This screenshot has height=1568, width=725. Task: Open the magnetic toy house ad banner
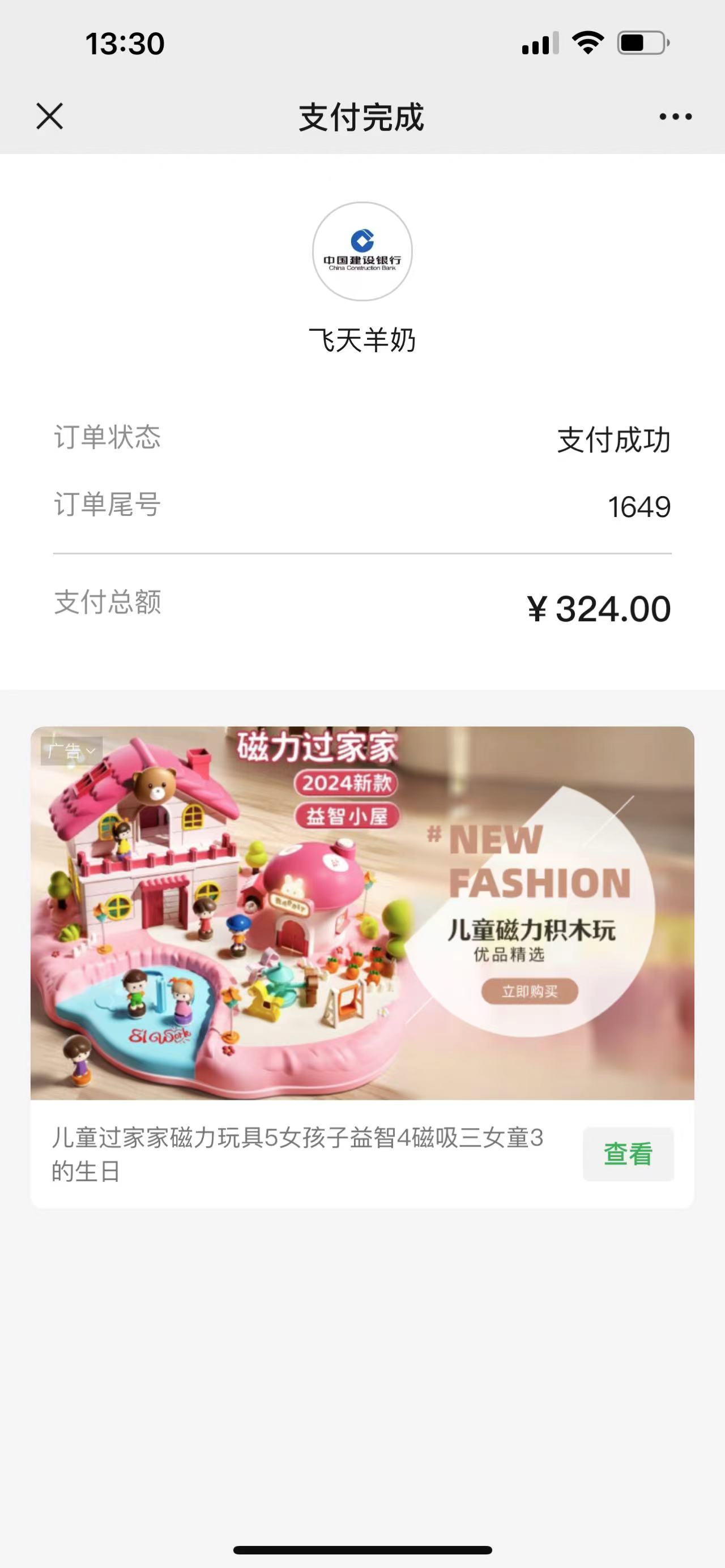click(x=362, y=913)
